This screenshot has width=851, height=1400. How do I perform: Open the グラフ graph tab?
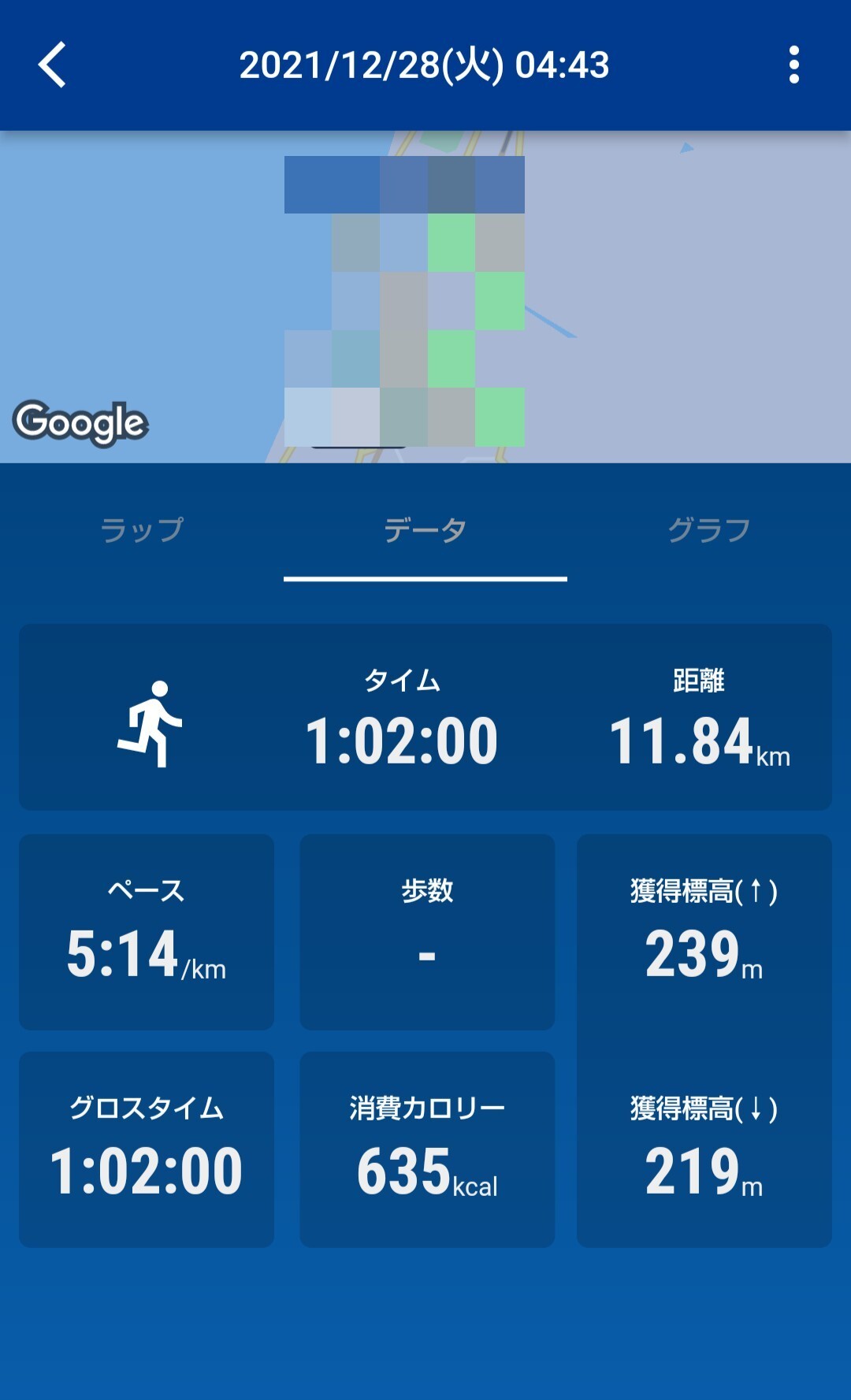point(706,529)
